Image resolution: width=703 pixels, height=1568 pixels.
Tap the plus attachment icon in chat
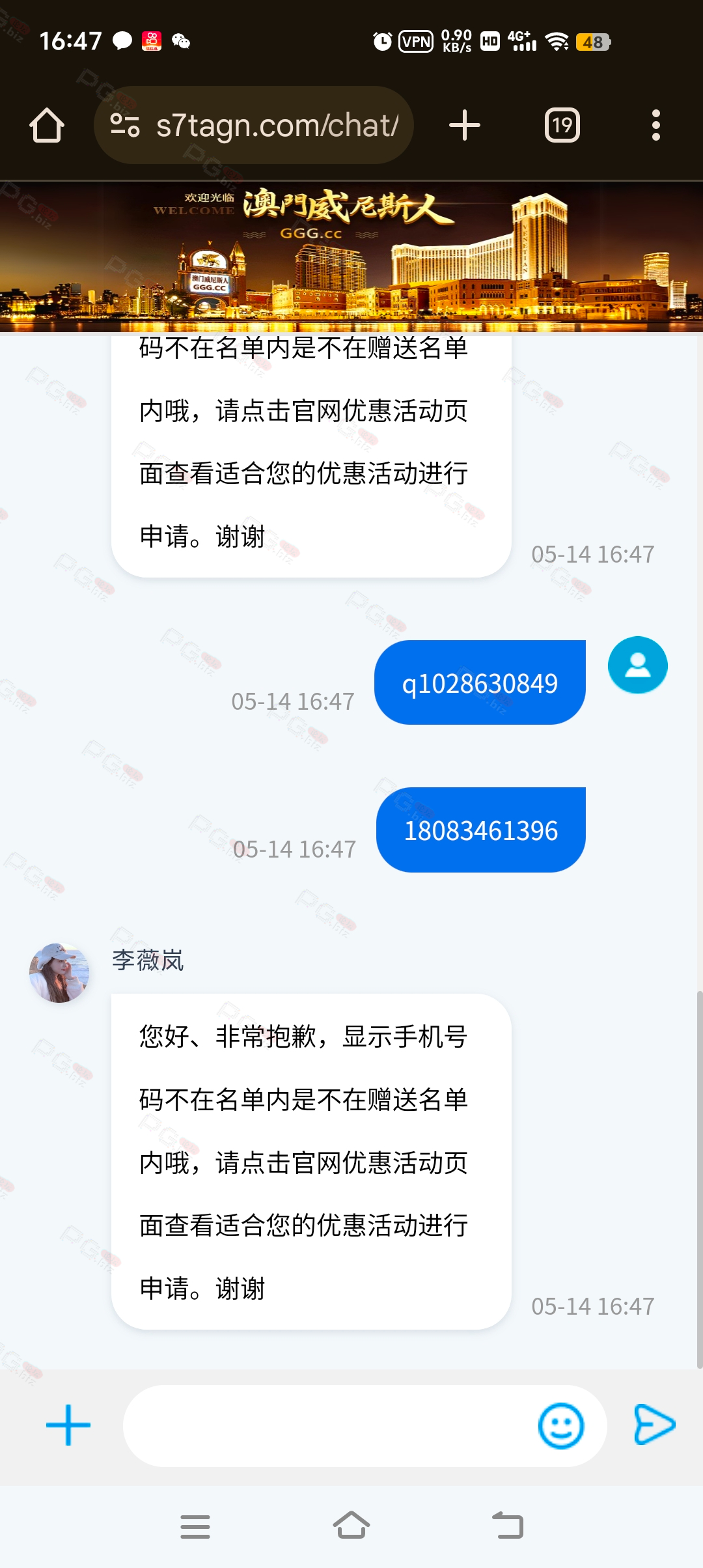pyautogui.click(x=68, y=1425)
